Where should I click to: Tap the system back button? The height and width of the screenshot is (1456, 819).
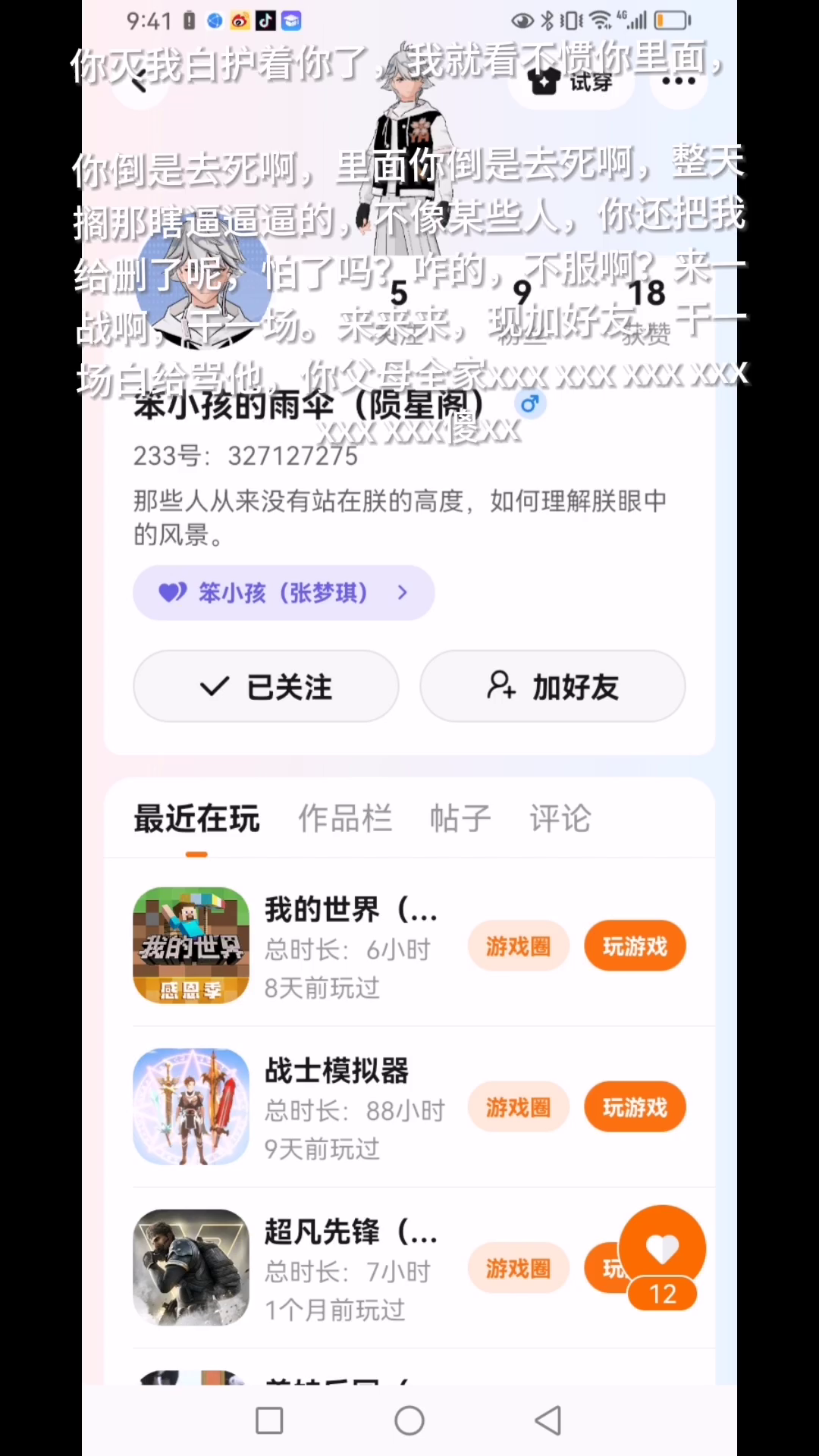pos(548,1421)
